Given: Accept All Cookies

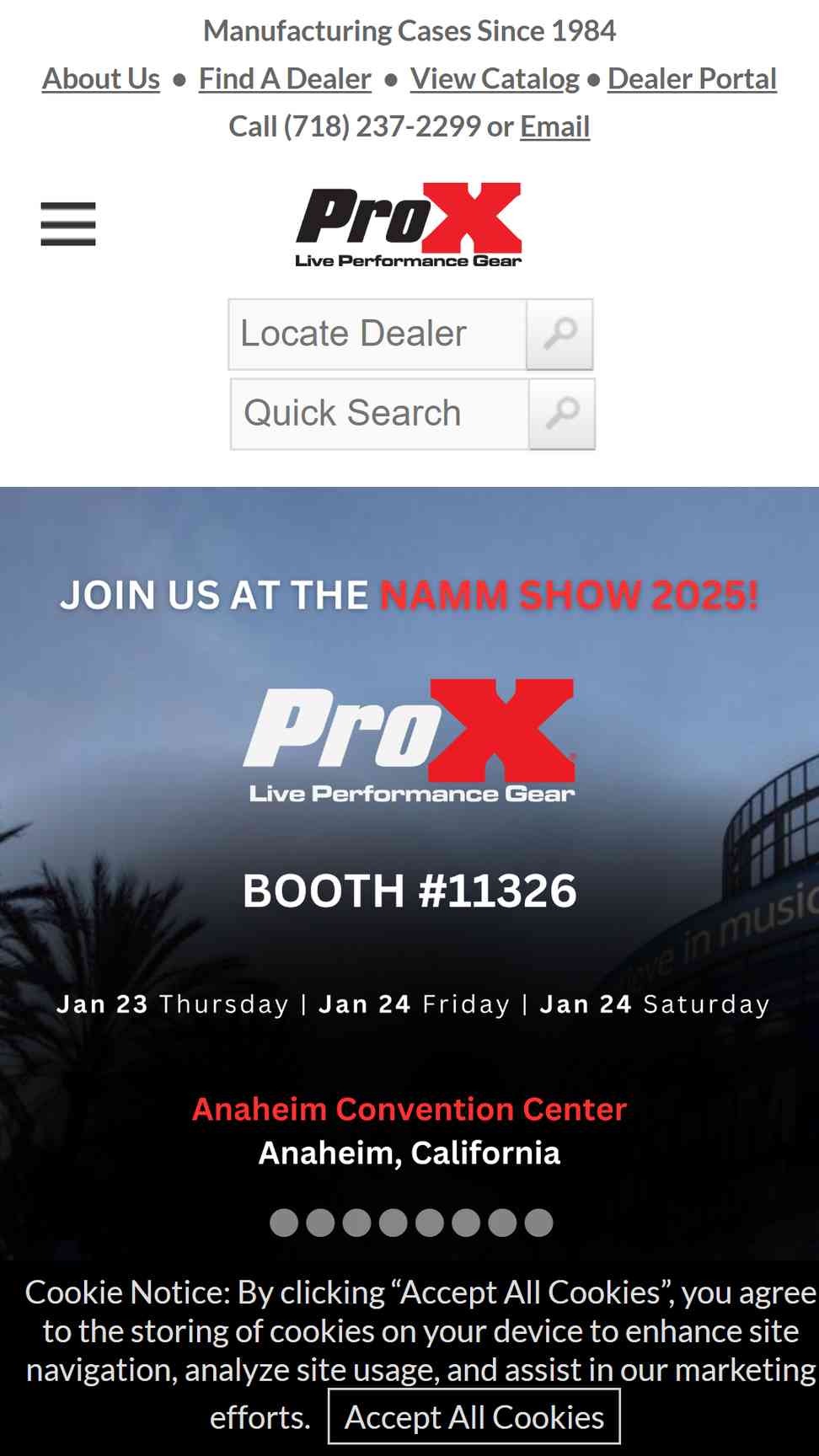Looking at the screenshot, I should coord(474,1416).
